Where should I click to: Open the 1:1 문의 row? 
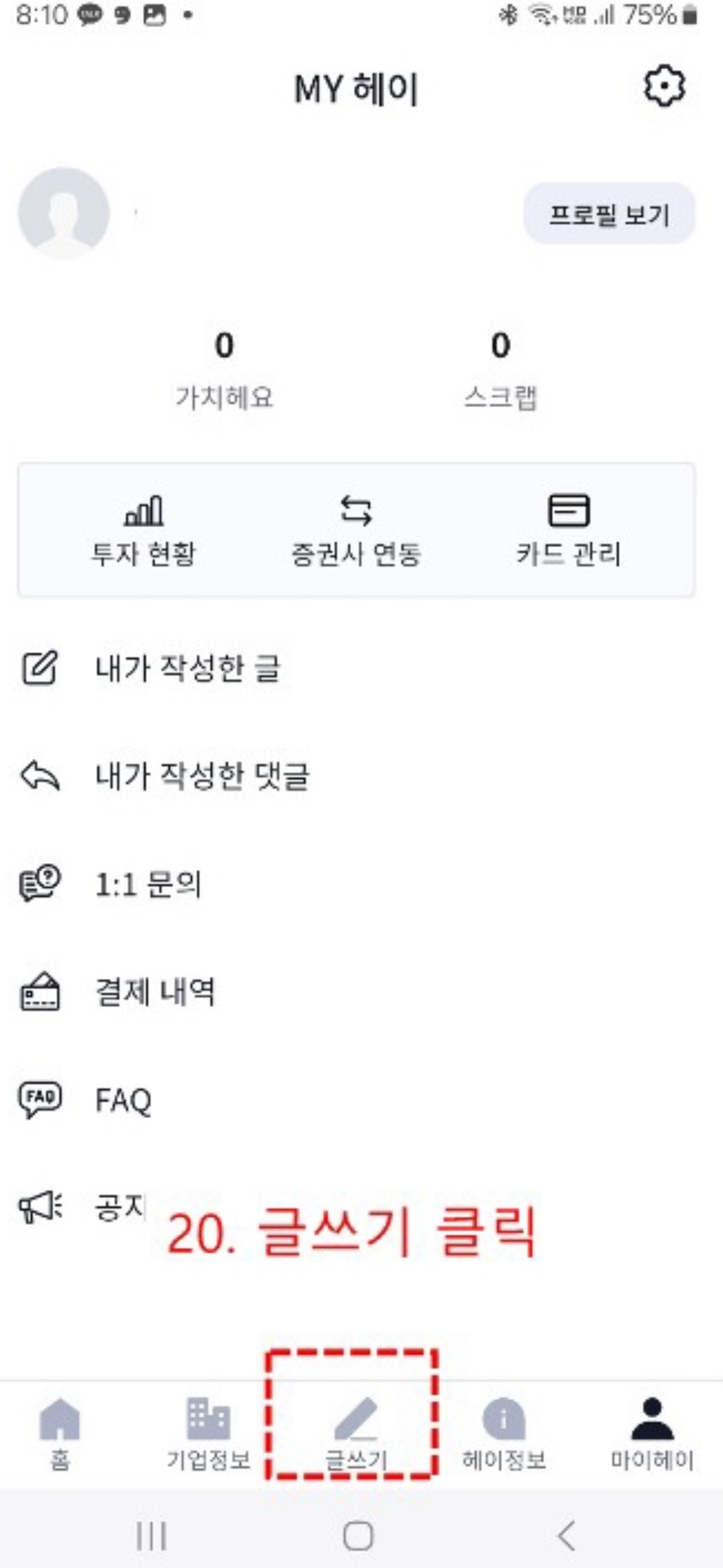coord(361,884)
